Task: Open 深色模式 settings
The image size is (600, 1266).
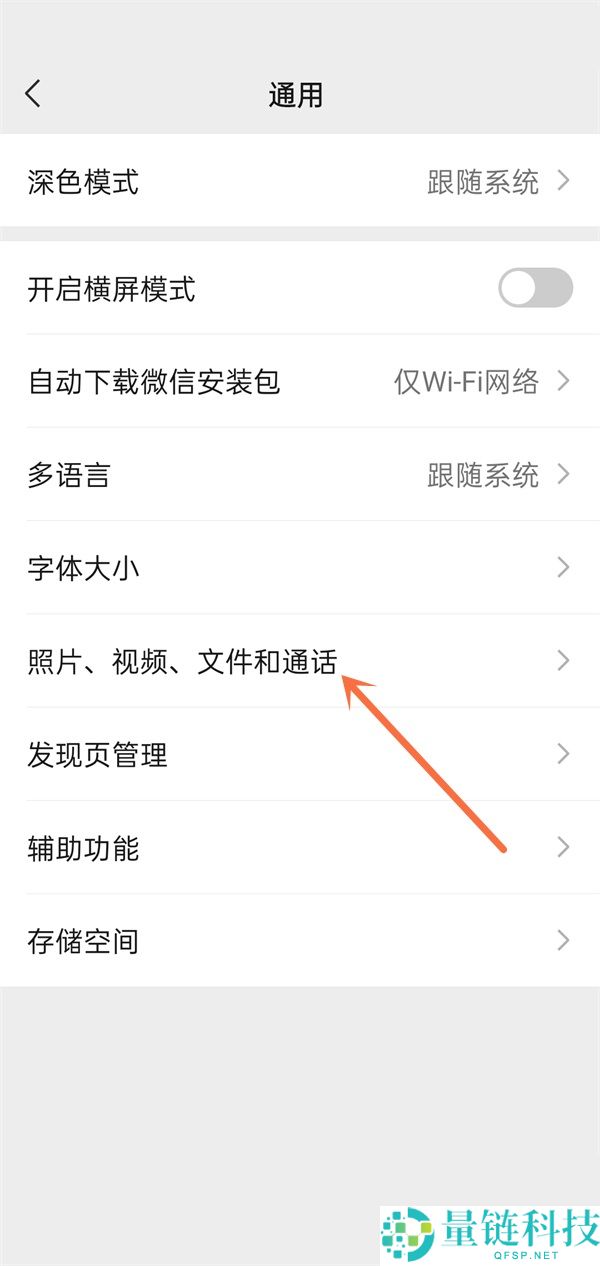Action: click(x=300, y=181)
